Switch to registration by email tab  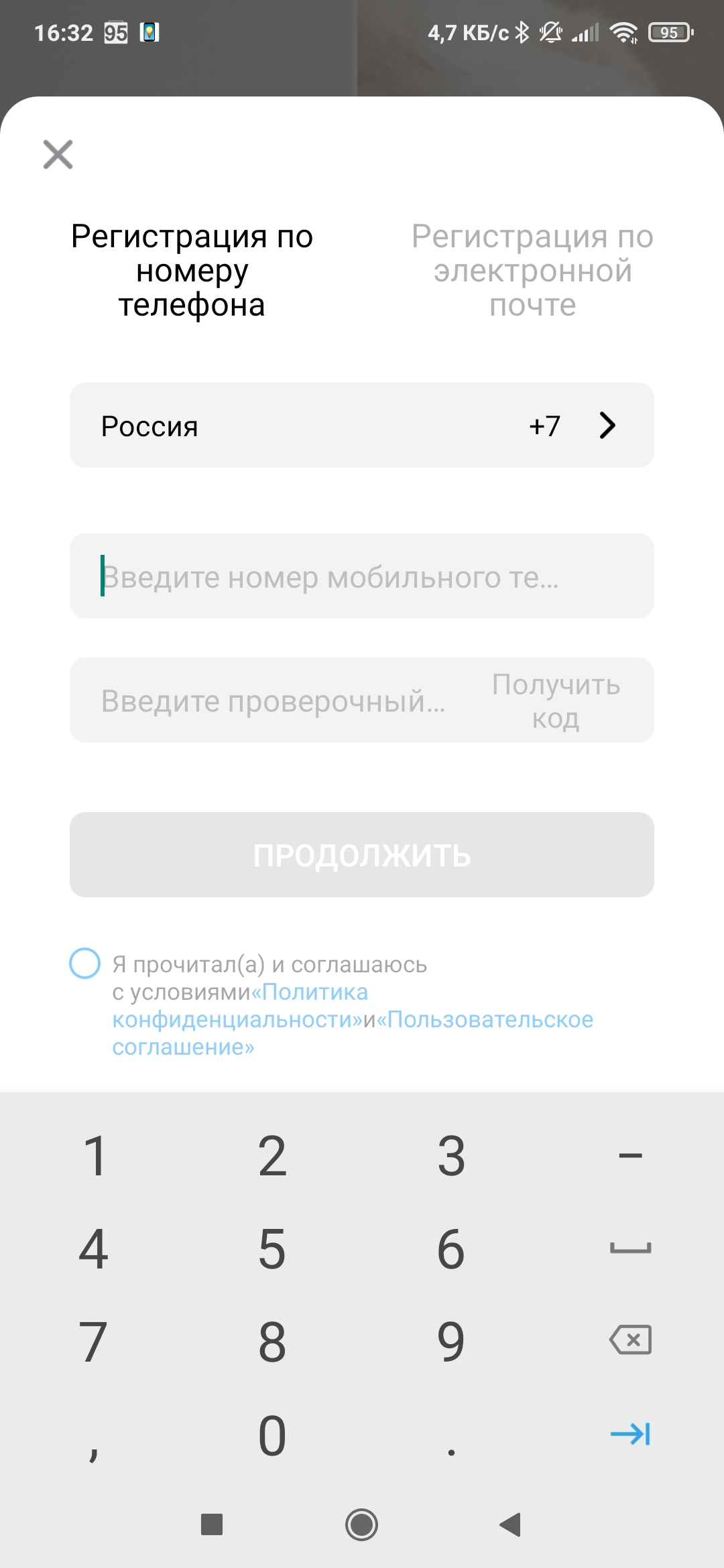532,271
